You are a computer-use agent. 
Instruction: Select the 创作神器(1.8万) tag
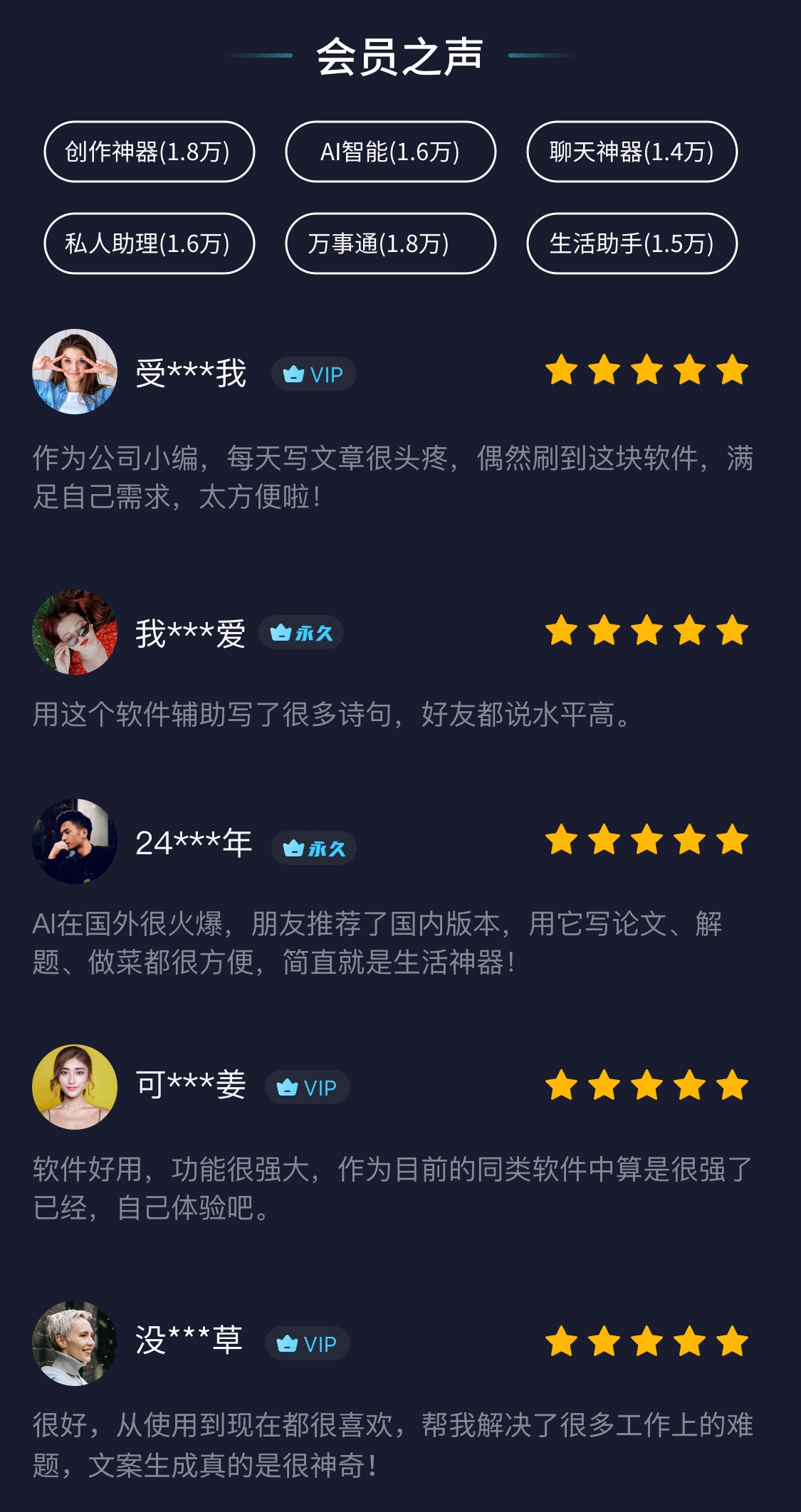(x=149, y=152)
